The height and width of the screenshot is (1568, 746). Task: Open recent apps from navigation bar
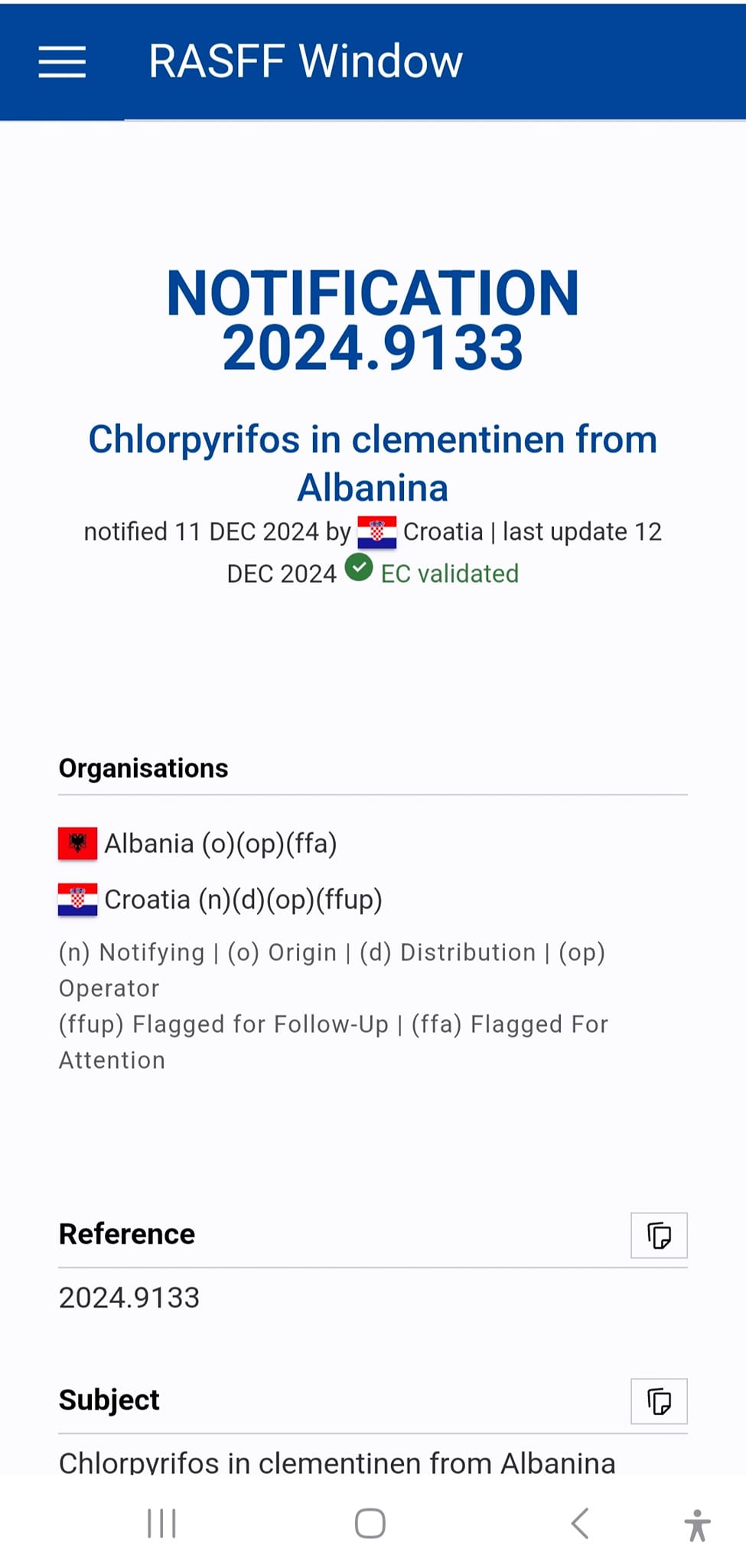tap(161, 1524)
